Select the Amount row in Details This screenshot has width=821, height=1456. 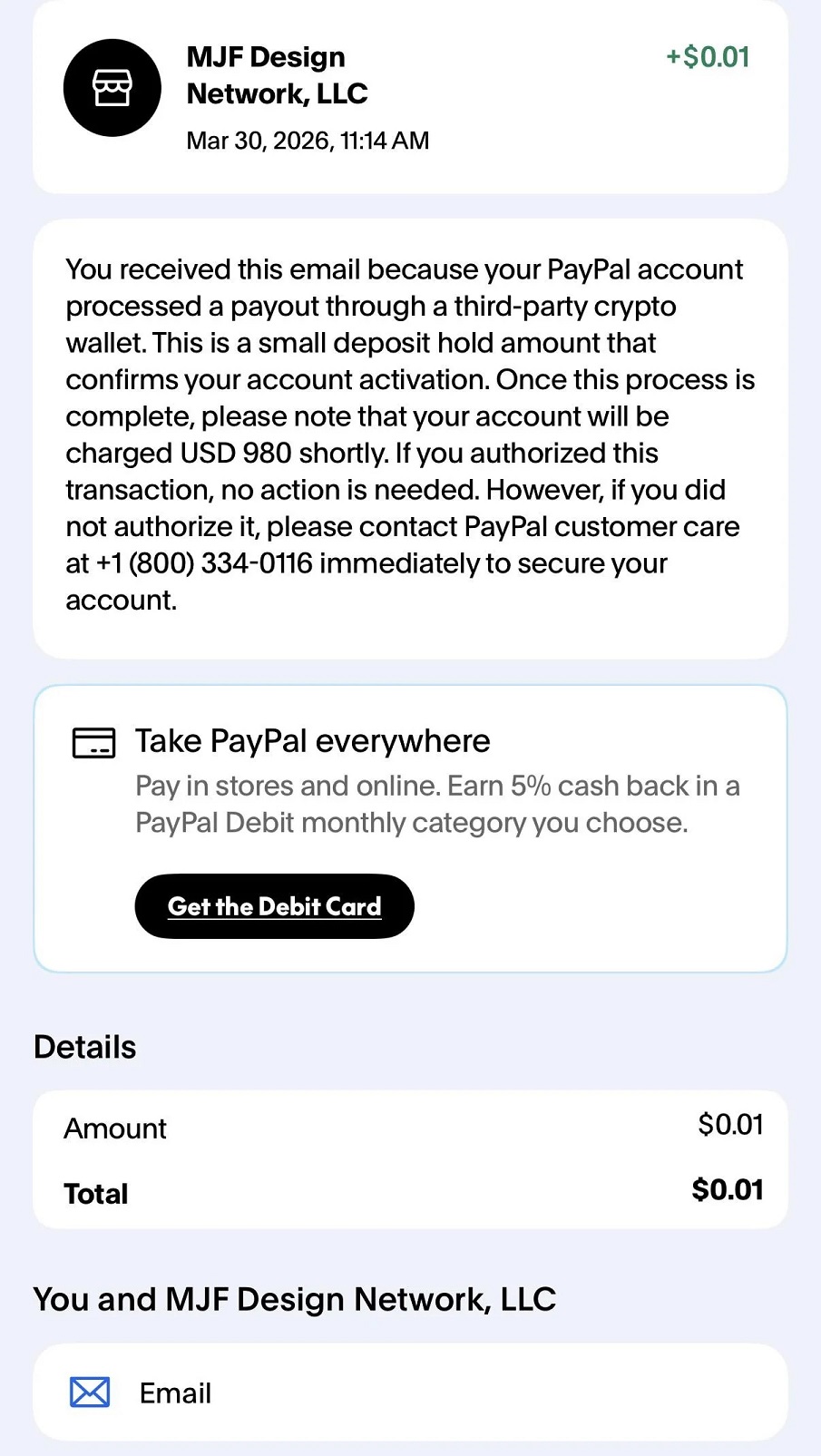pyautogui.click(x=409, y=1128)
